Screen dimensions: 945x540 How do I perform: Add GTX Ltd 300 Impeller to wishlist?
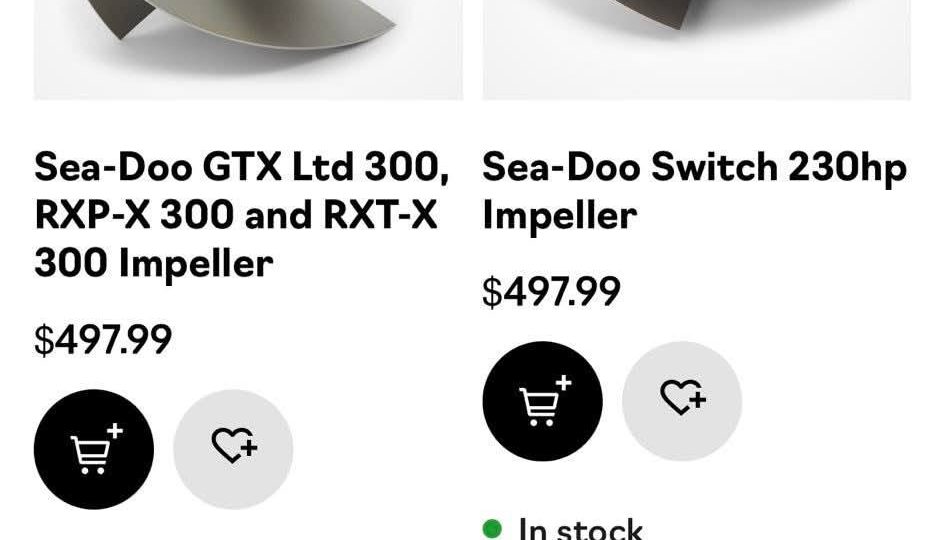point(233,449)
